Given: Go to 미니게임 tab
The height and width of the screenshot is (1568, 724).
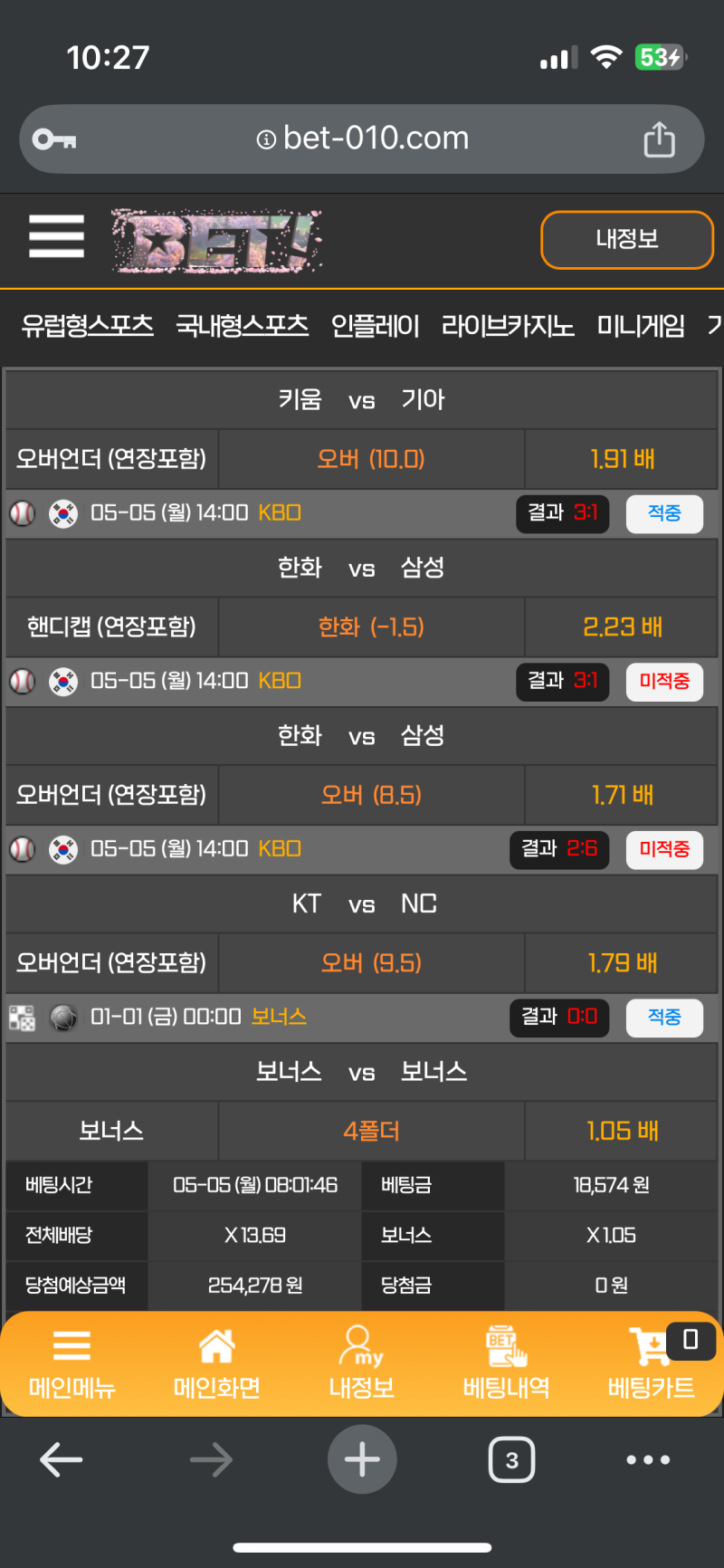Looking at the screenshot, I should click(x=641, y=325).
